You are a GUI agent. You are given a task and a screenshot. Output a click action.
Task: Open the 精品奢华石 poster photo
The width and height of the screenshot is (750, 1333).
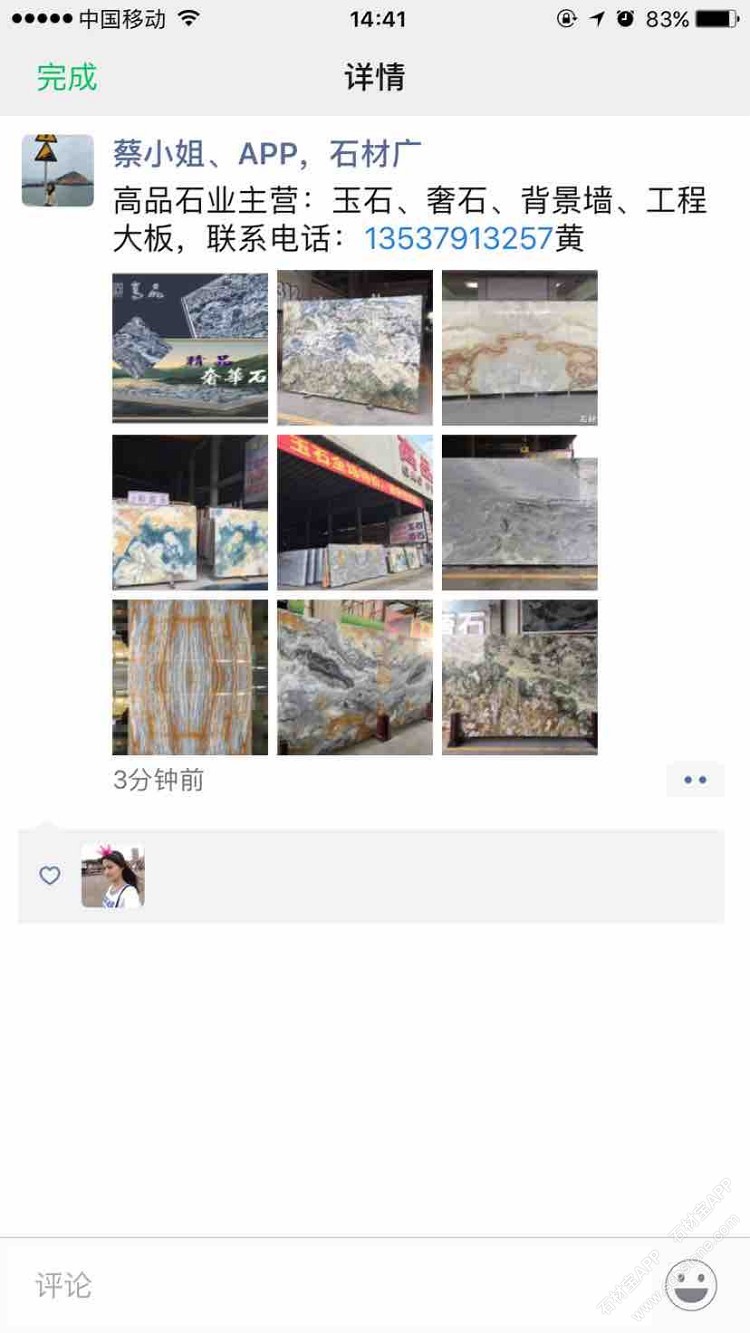tap(190, 347)
